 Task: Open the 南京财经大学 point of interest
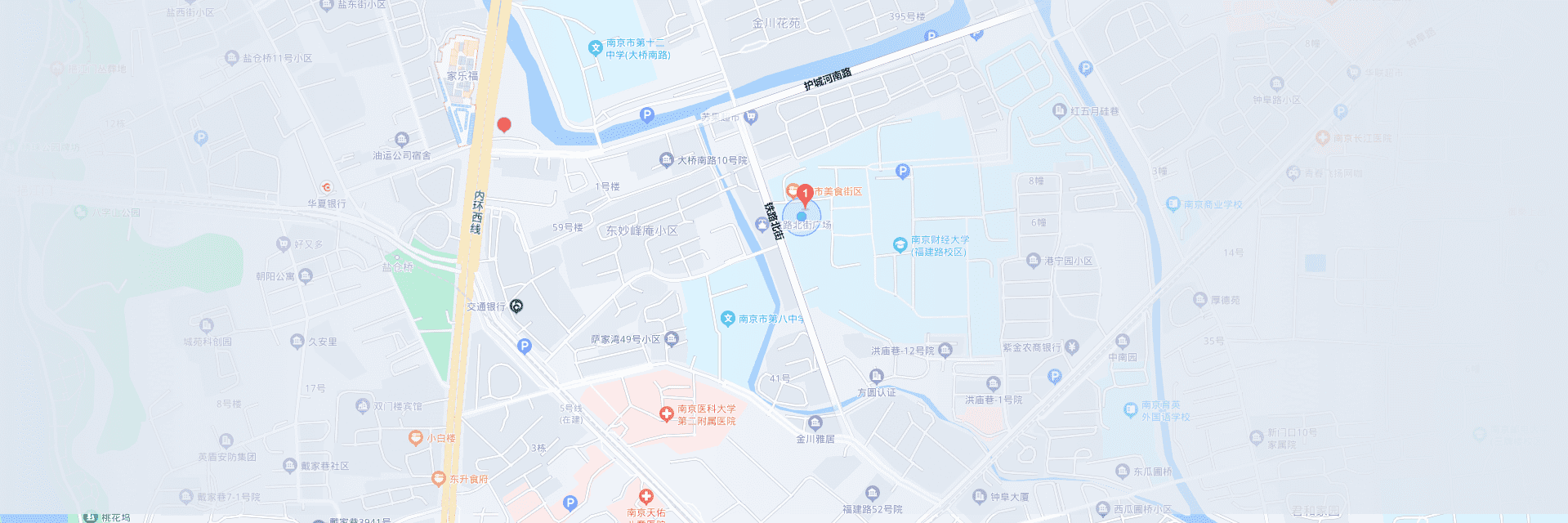tap(900, 245)
